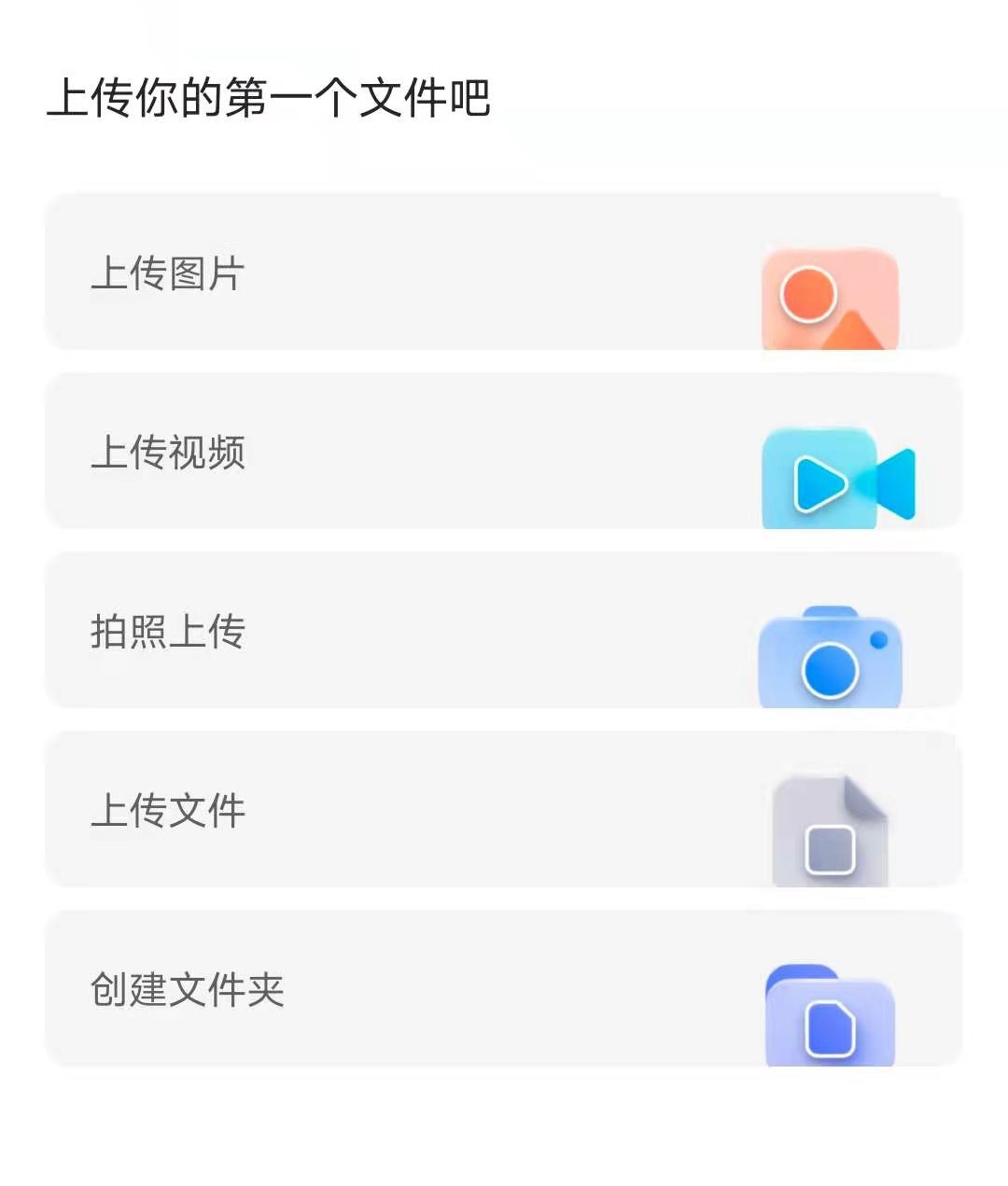The height and width of the screenshot is (1186, 1008).
Task: Choose 上传视频 to upload a video
Action: pos(502,452)
